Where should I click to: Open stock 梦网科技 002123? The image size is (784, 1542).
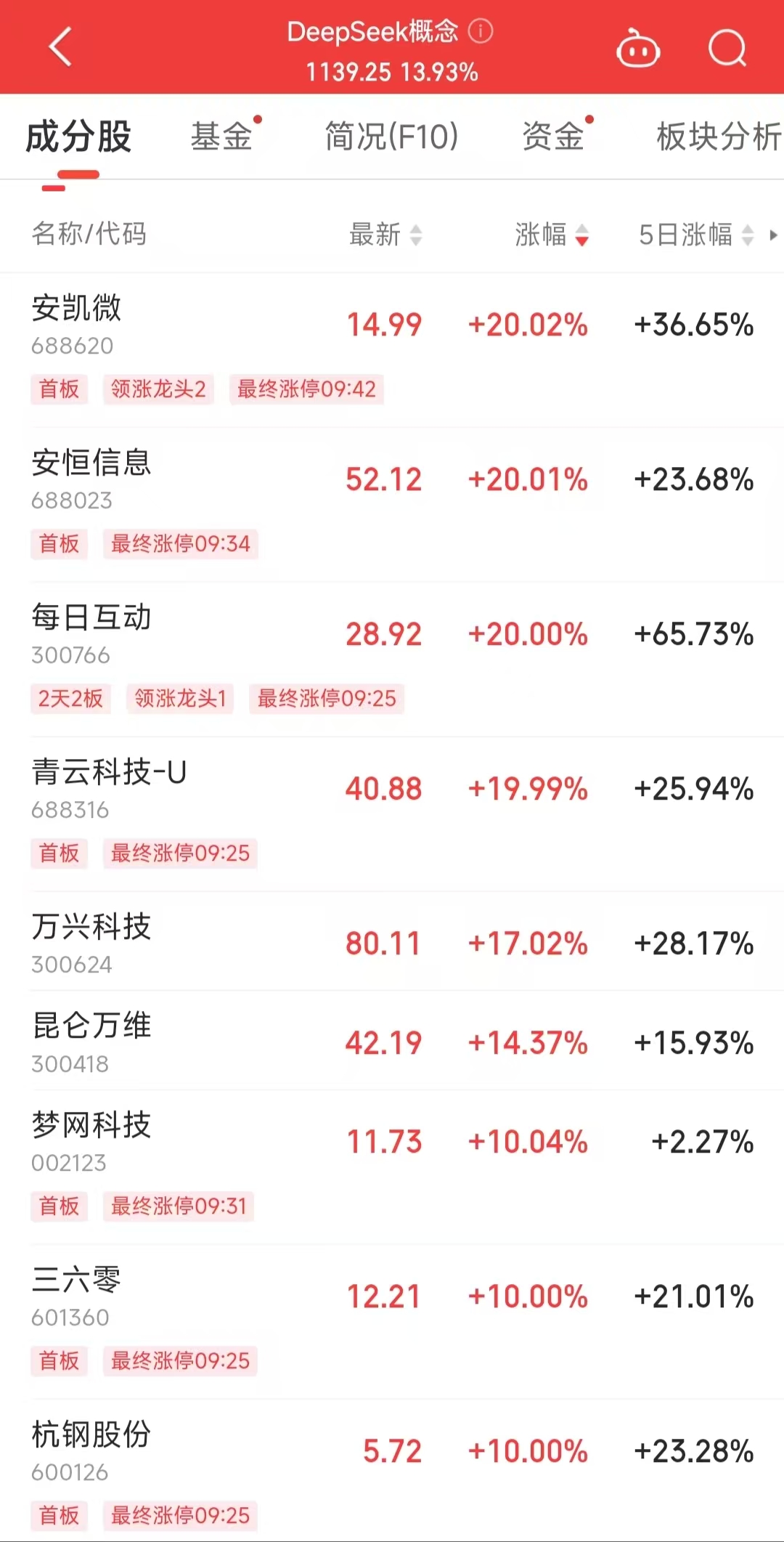pos(392,1167)
